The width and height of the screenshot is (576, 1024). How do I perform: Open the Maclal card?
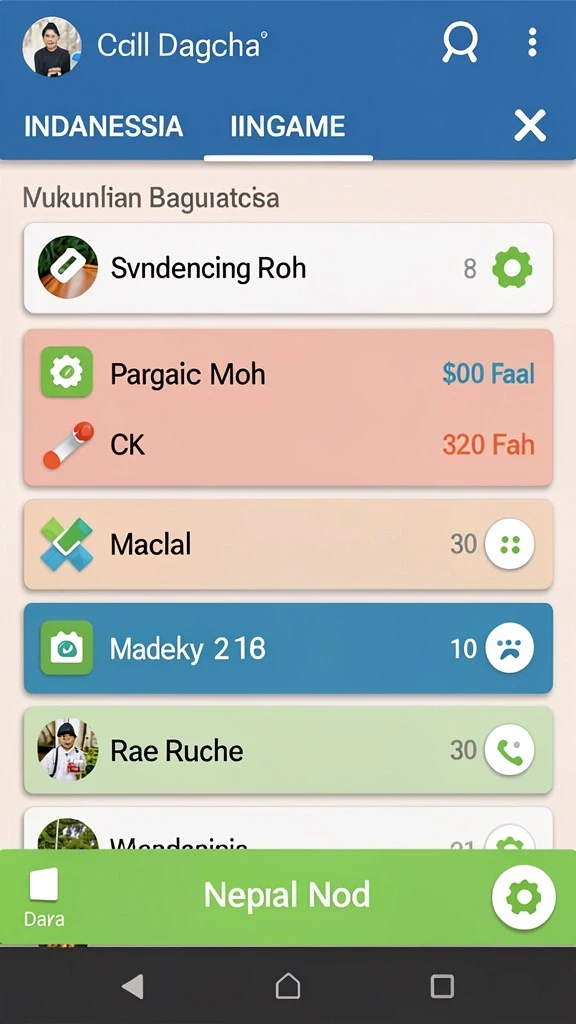pyautogui.click(x=288, y=544)
